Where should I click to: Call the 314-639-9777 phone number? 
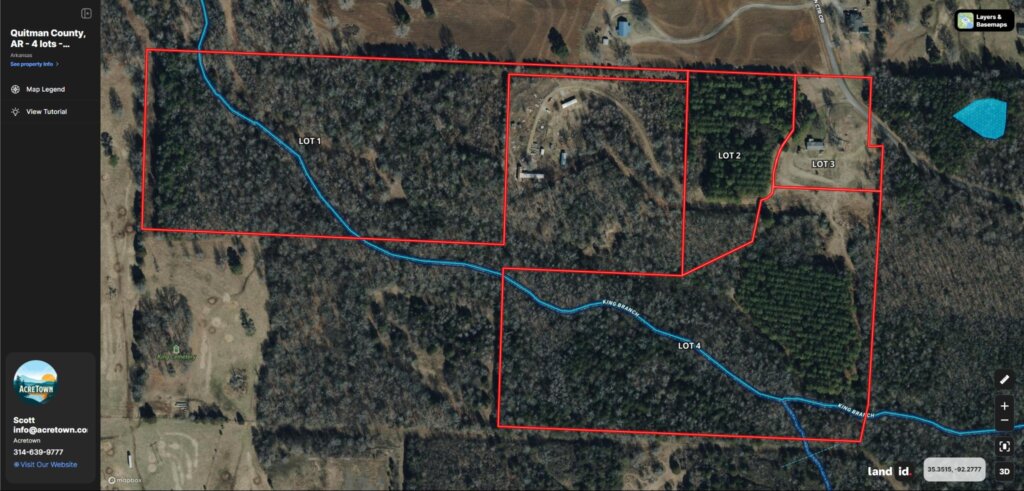click(37, 452)
